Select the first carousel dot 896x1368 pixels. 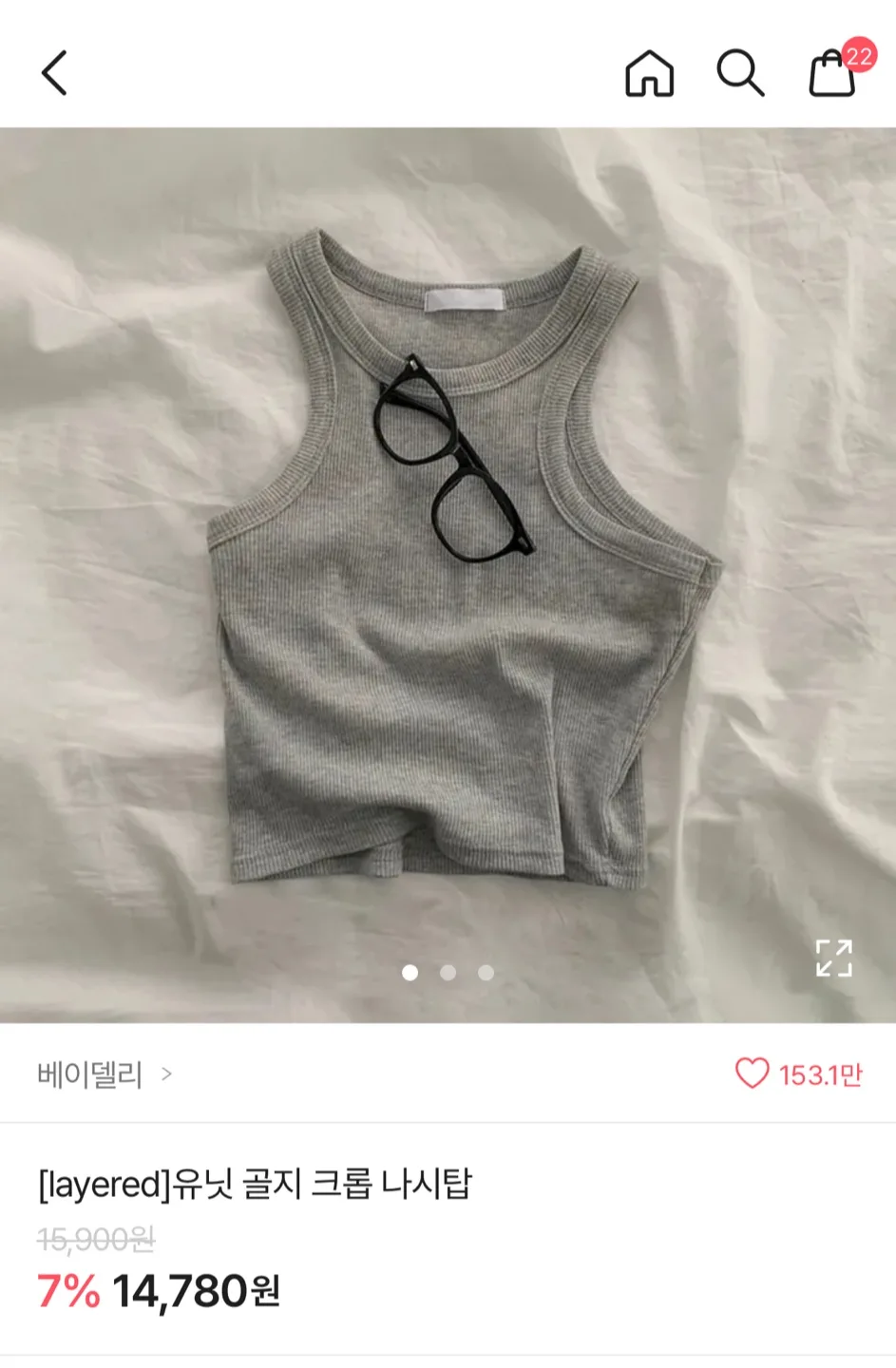[x=410, y=973]
